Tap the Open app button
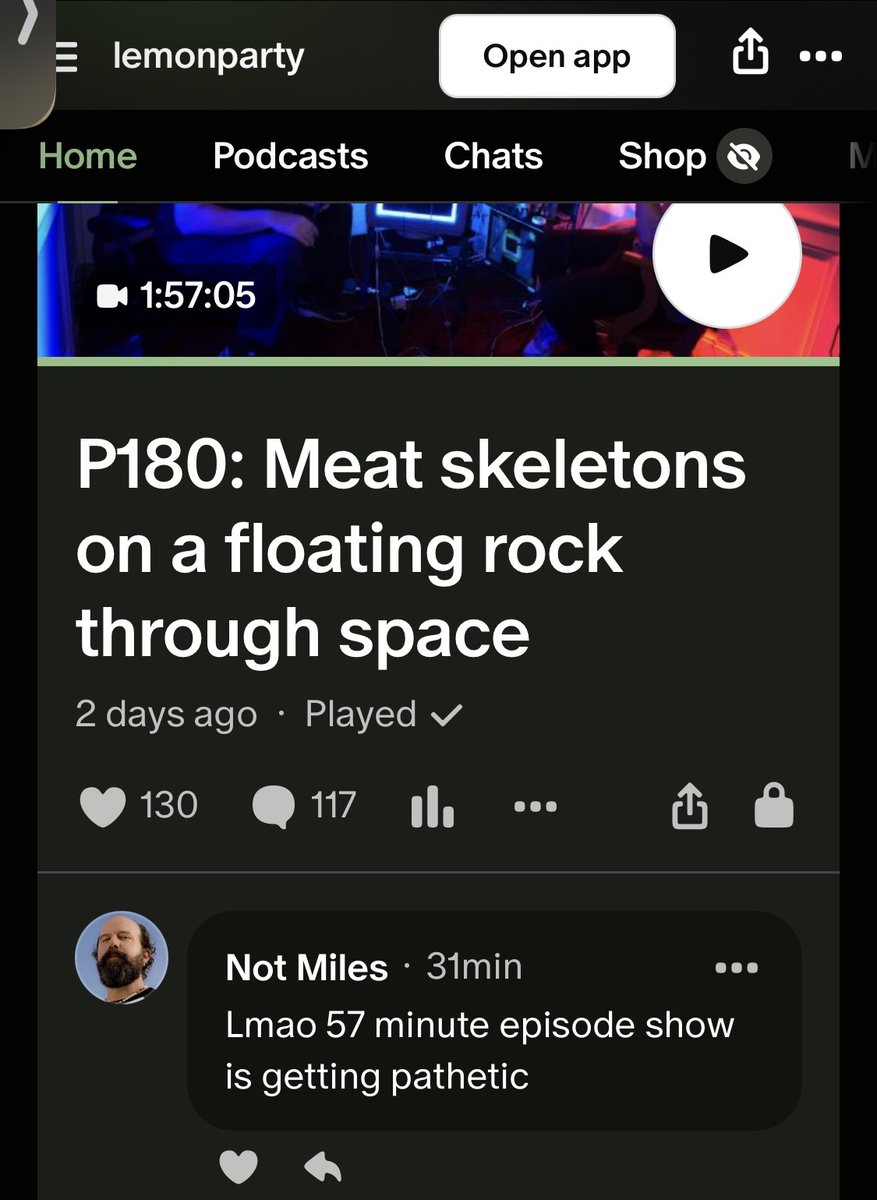 (x=556, y=56)
